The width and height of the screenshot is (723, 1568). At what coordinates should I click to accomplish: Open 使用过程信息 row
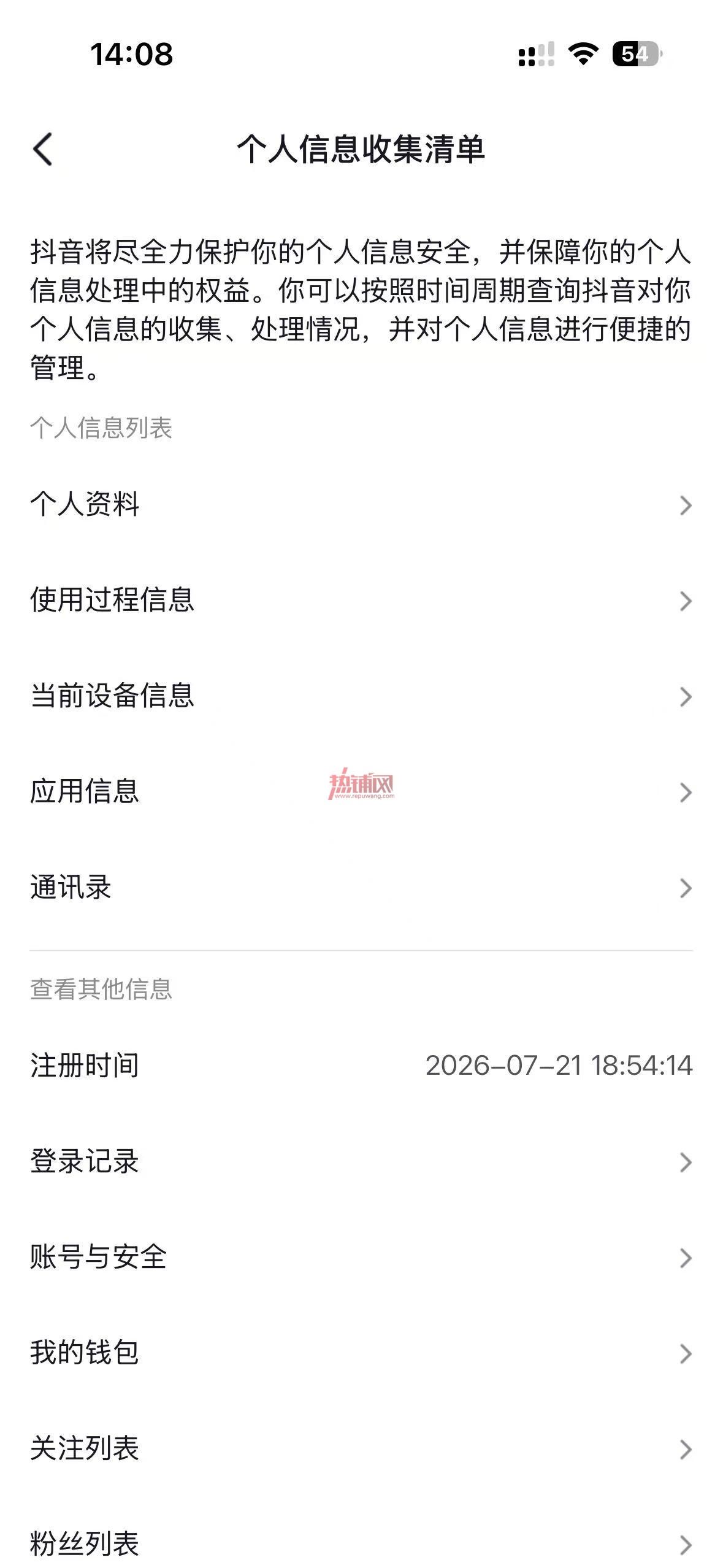(361, 601)
